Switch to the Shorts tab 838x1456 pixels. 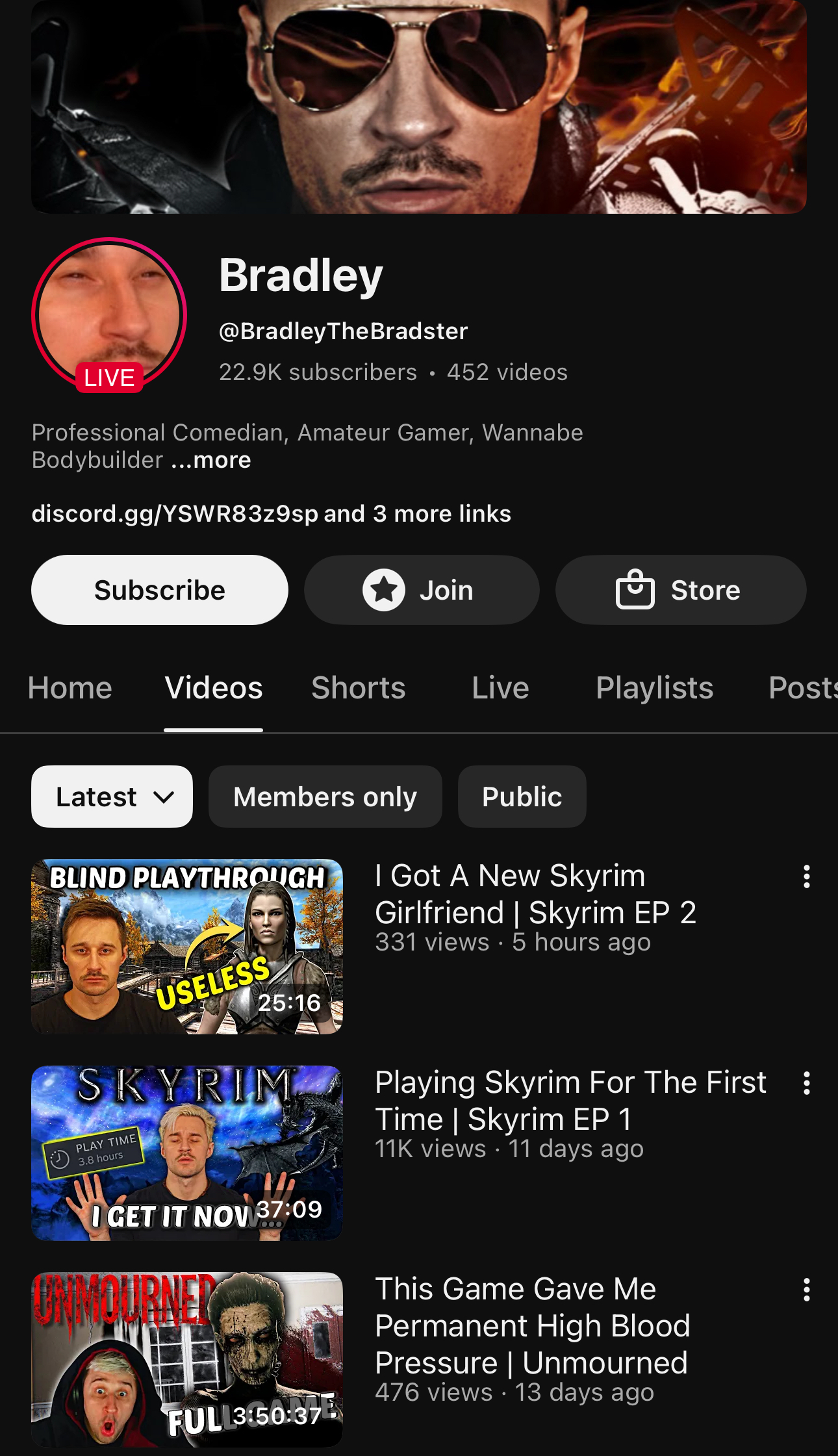pyautogui.click(x=358, y=688)
